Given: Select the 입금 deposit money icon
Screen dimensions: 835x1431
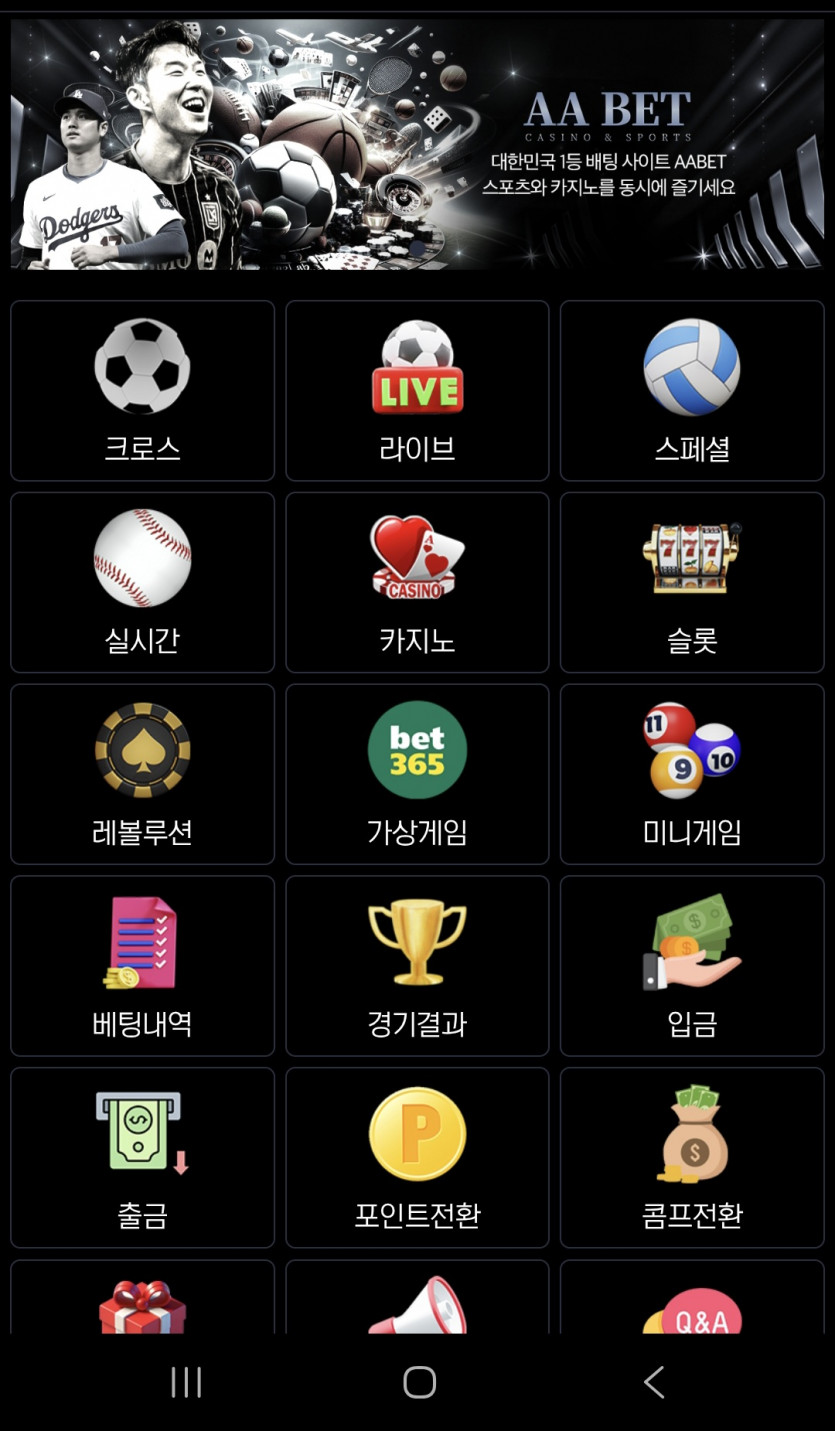Looking at the screenshot, I should (691, 965).
